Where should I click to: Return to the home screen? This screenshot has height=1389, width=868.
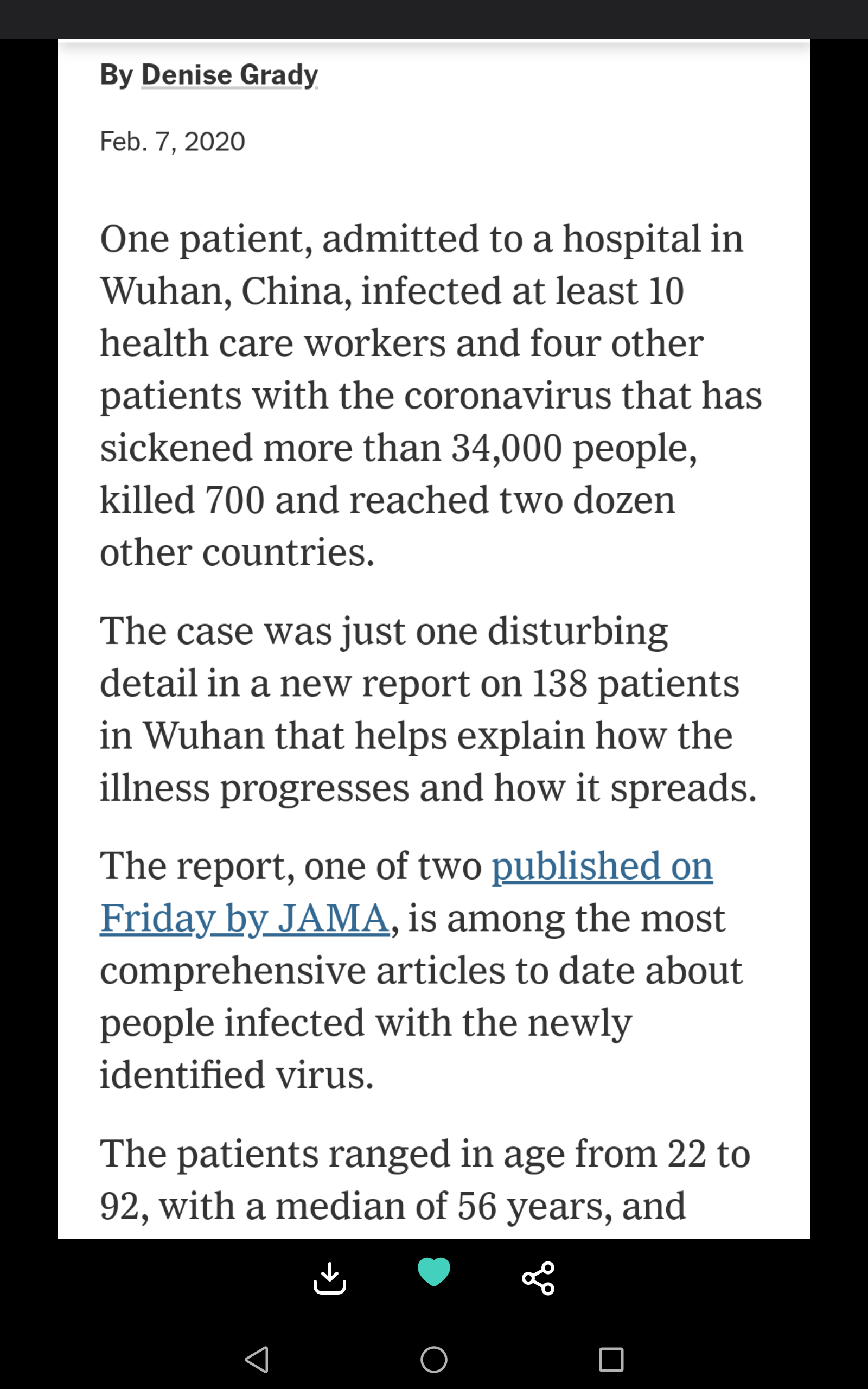click(434, 1359)
